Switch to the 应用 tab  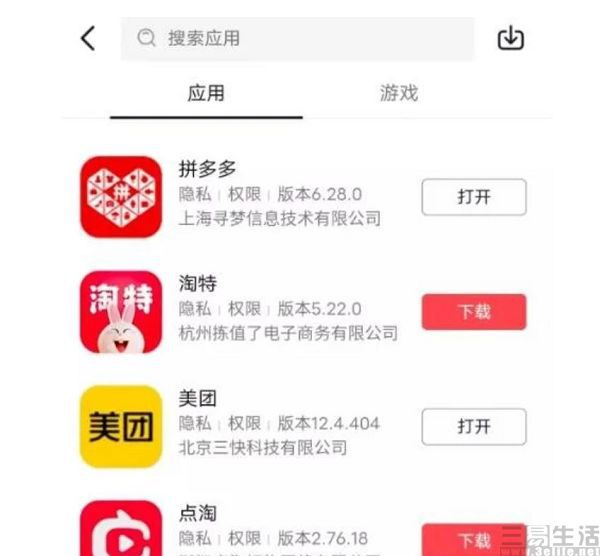(206, 94)
